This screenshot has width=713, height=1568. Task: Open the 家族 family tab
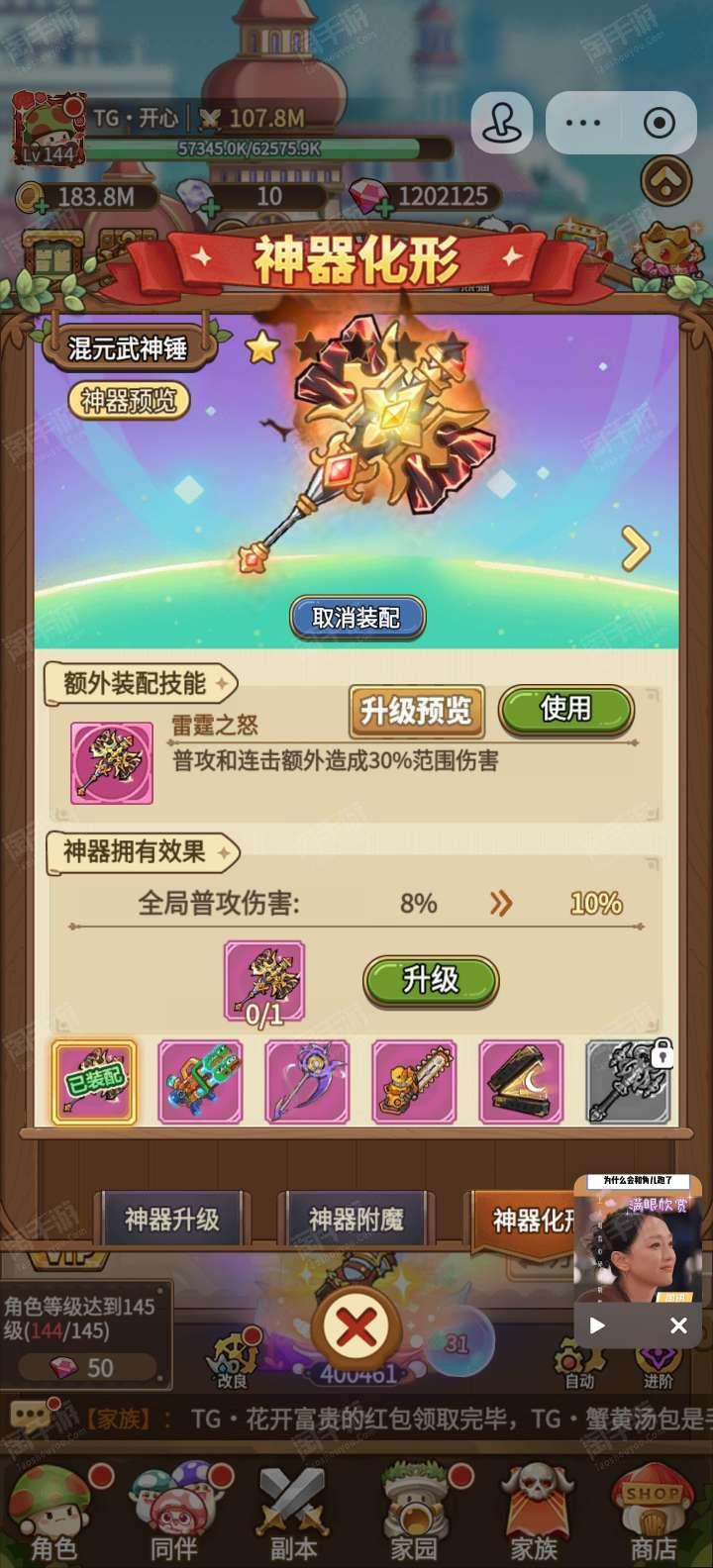point(534,1515)
